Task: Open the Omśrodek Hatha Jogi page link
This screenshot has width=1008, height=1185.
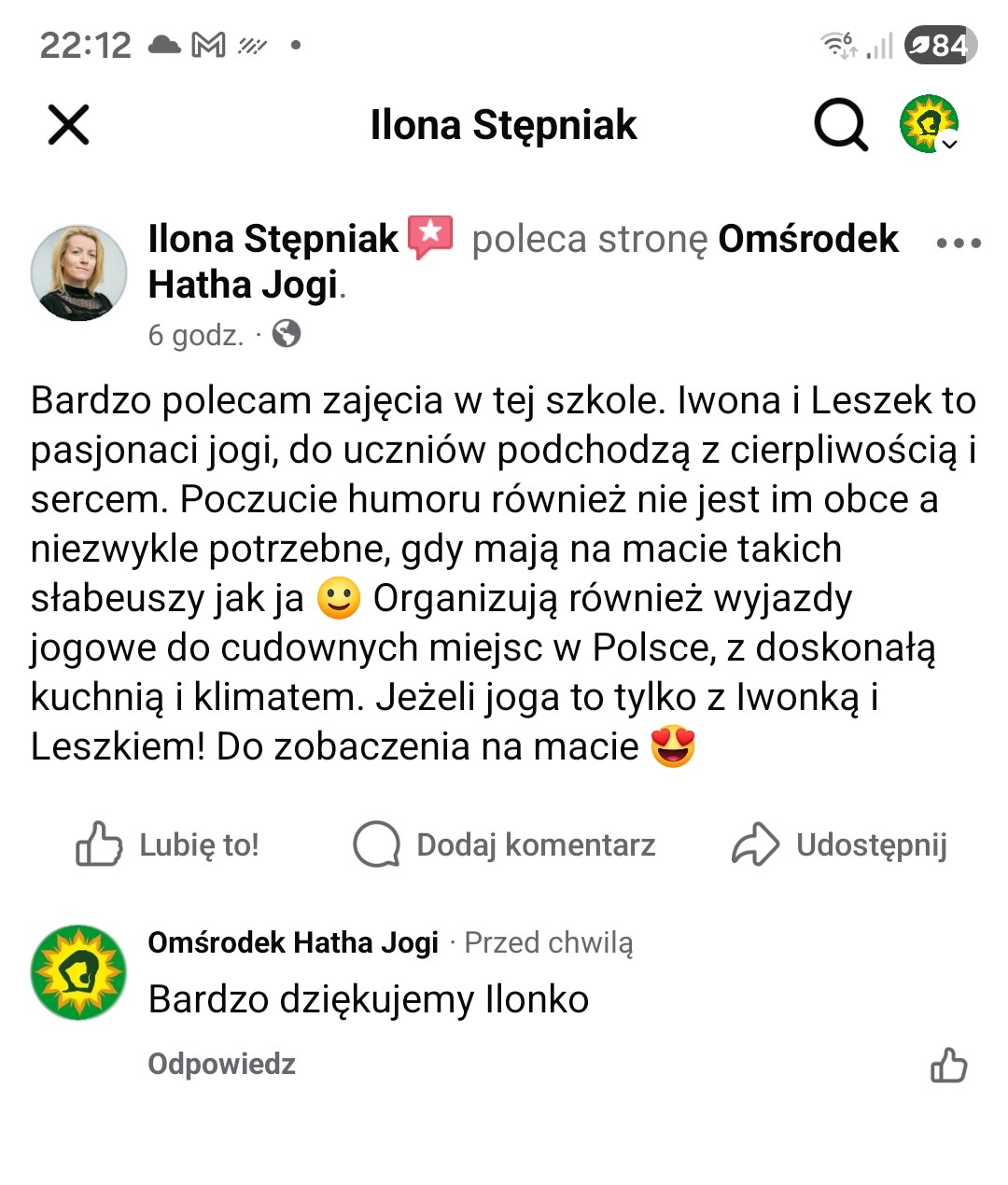Action: point(808,240)
